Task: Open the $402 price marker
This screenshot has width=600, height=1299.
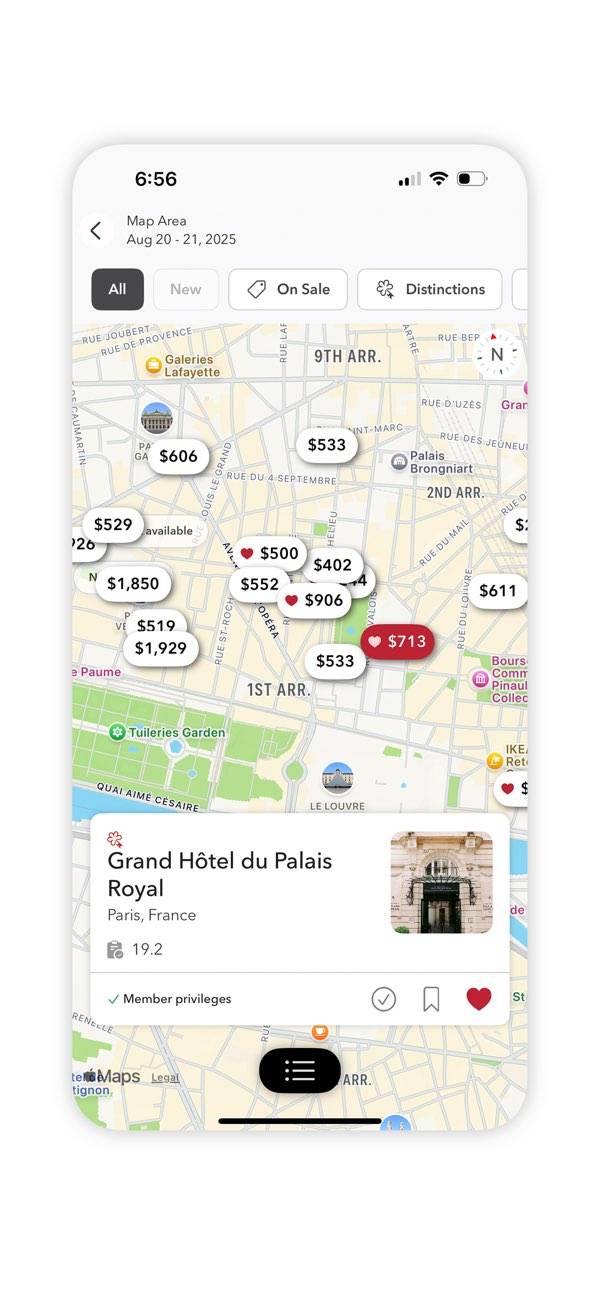Action: [332, 565]
